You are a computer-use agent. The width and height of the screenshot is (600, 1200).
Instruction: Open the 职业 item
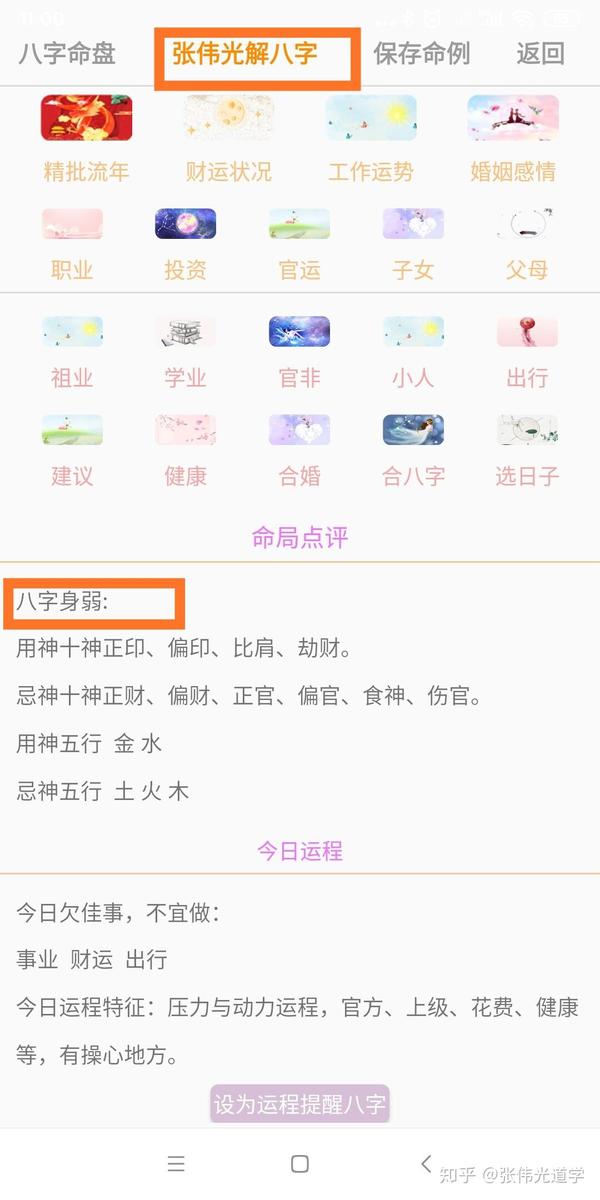click(x=72, y=243)
